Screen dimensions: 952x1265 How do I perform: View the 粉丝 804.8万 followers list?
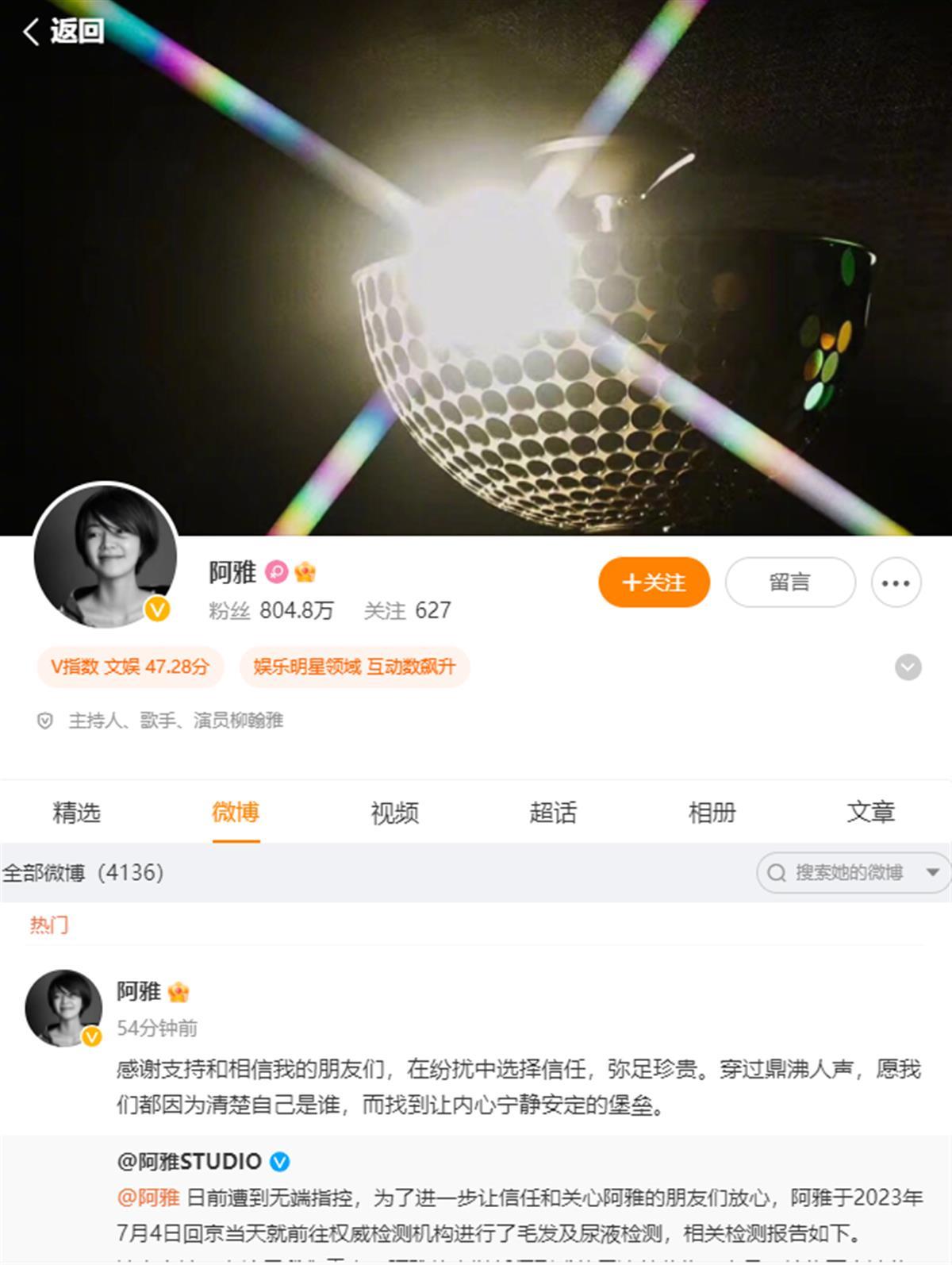pos(271,610)
